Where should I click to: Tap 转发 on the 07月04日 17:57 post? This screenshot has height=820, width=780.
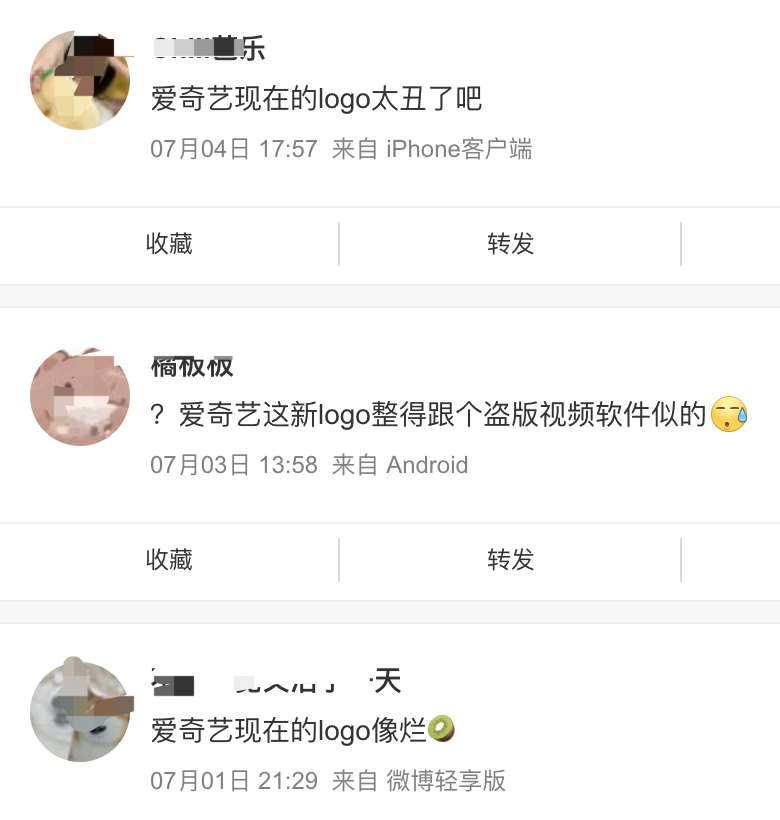(x=510, y=244)
